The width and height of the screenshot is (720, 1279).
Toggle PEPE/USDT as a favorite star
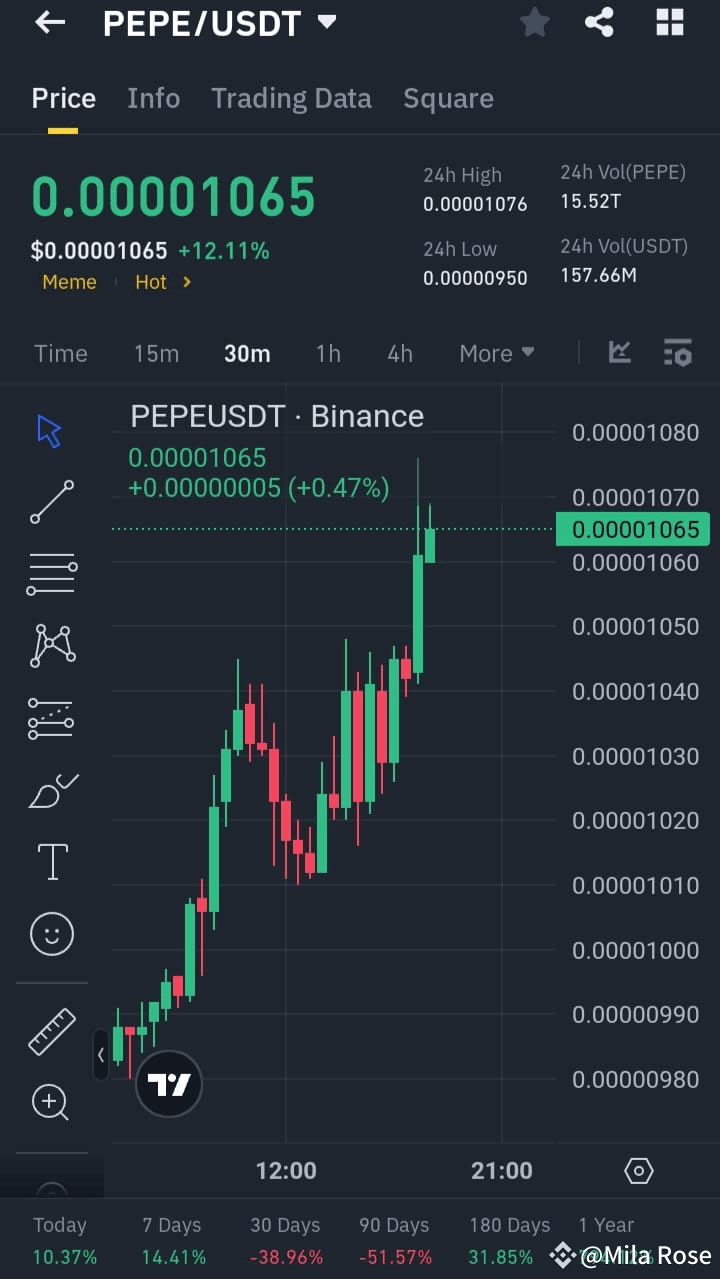[534, 22]
